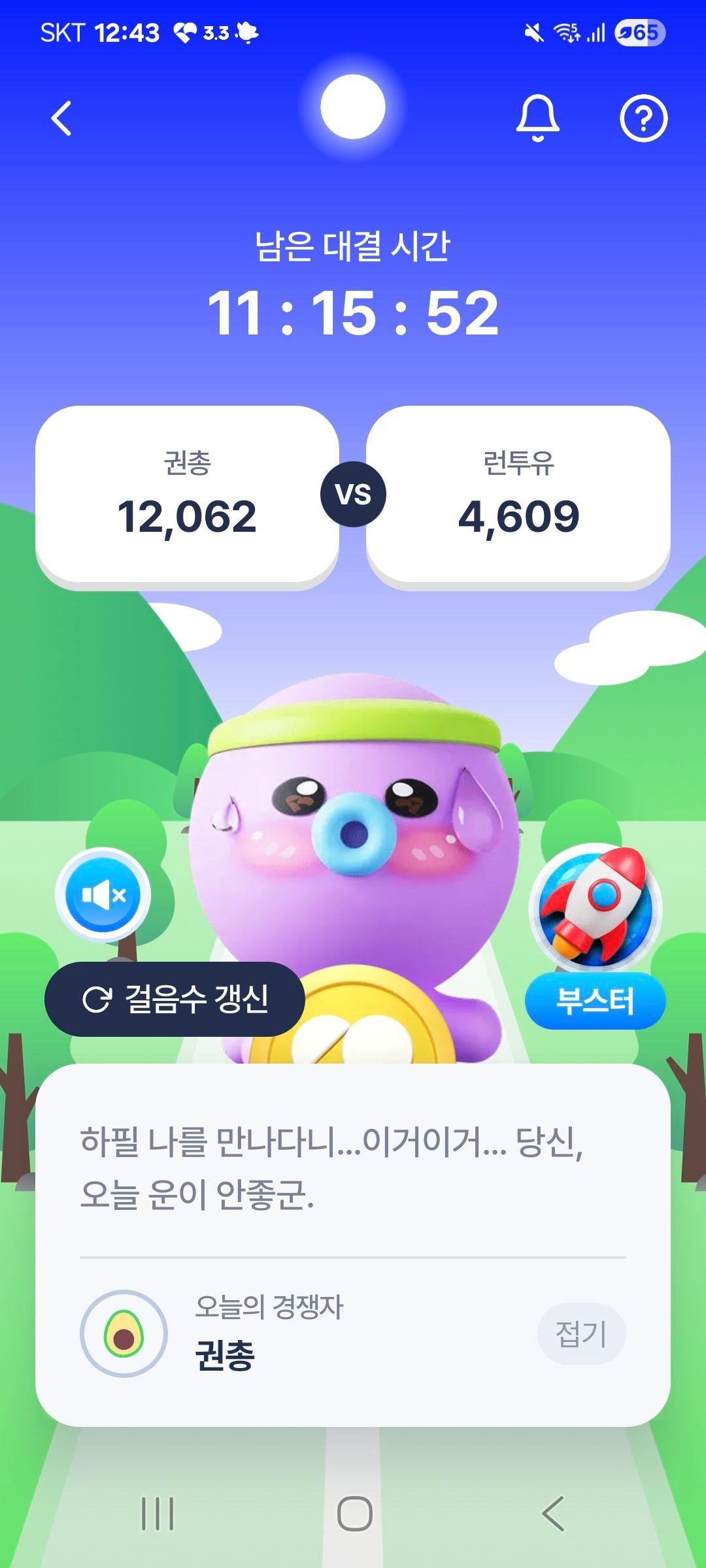Open the notifications bell
Viewport: 706px width, 1568px height.
coord(537,119)
